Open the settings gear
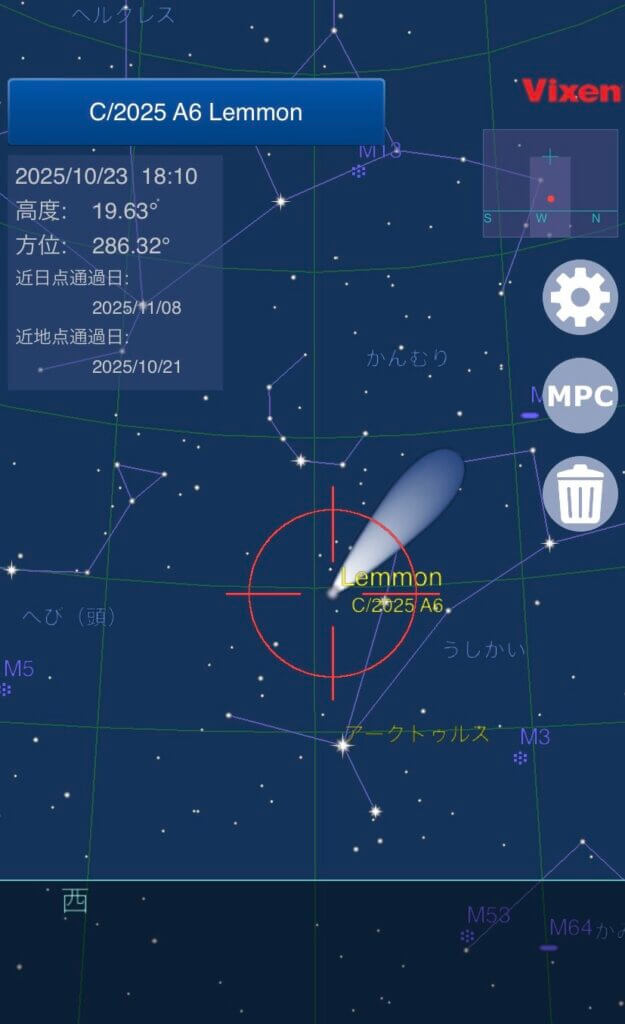The height and width of the screenshot is (1024, 625). tap(580, 297)
